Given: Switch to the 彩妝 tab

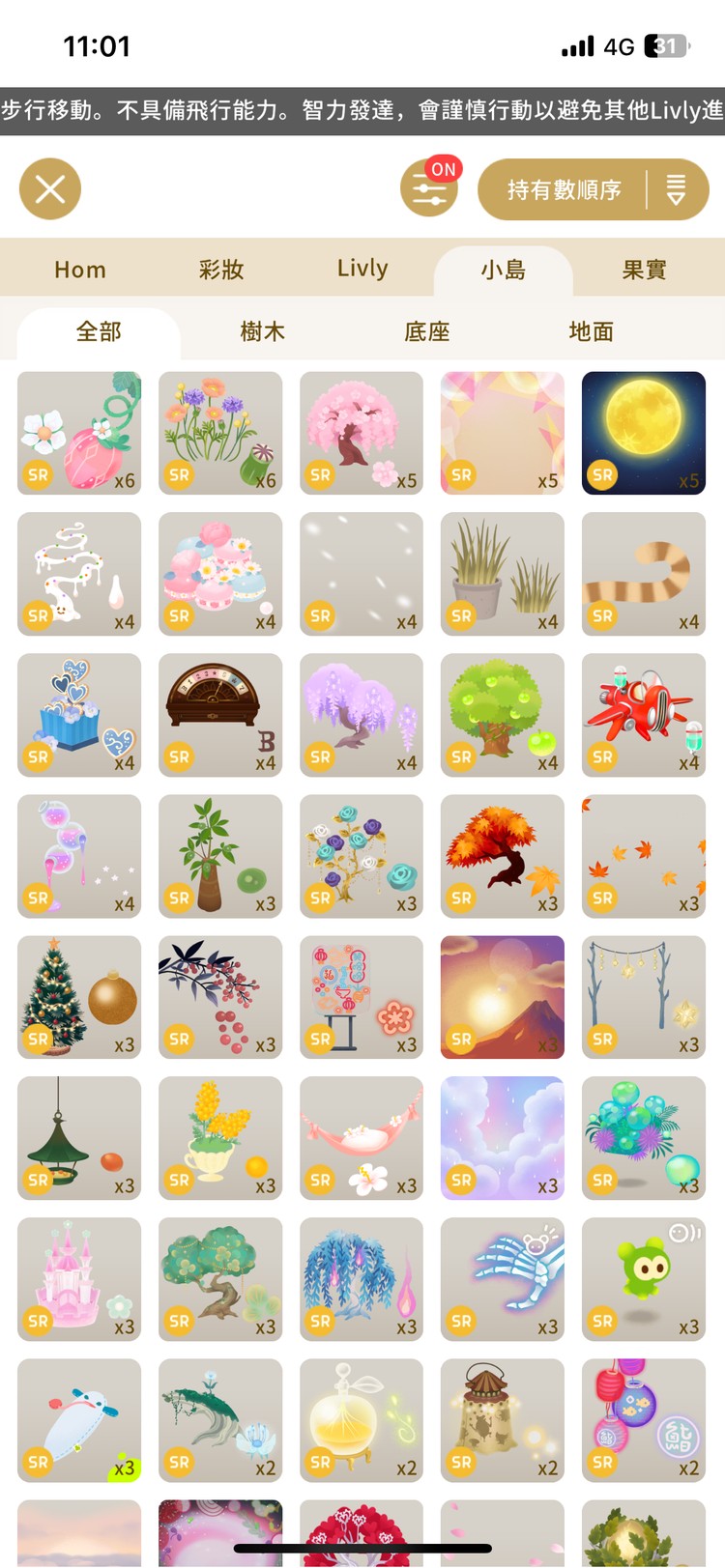Looking at the screenshot, I should coord(221,270).
